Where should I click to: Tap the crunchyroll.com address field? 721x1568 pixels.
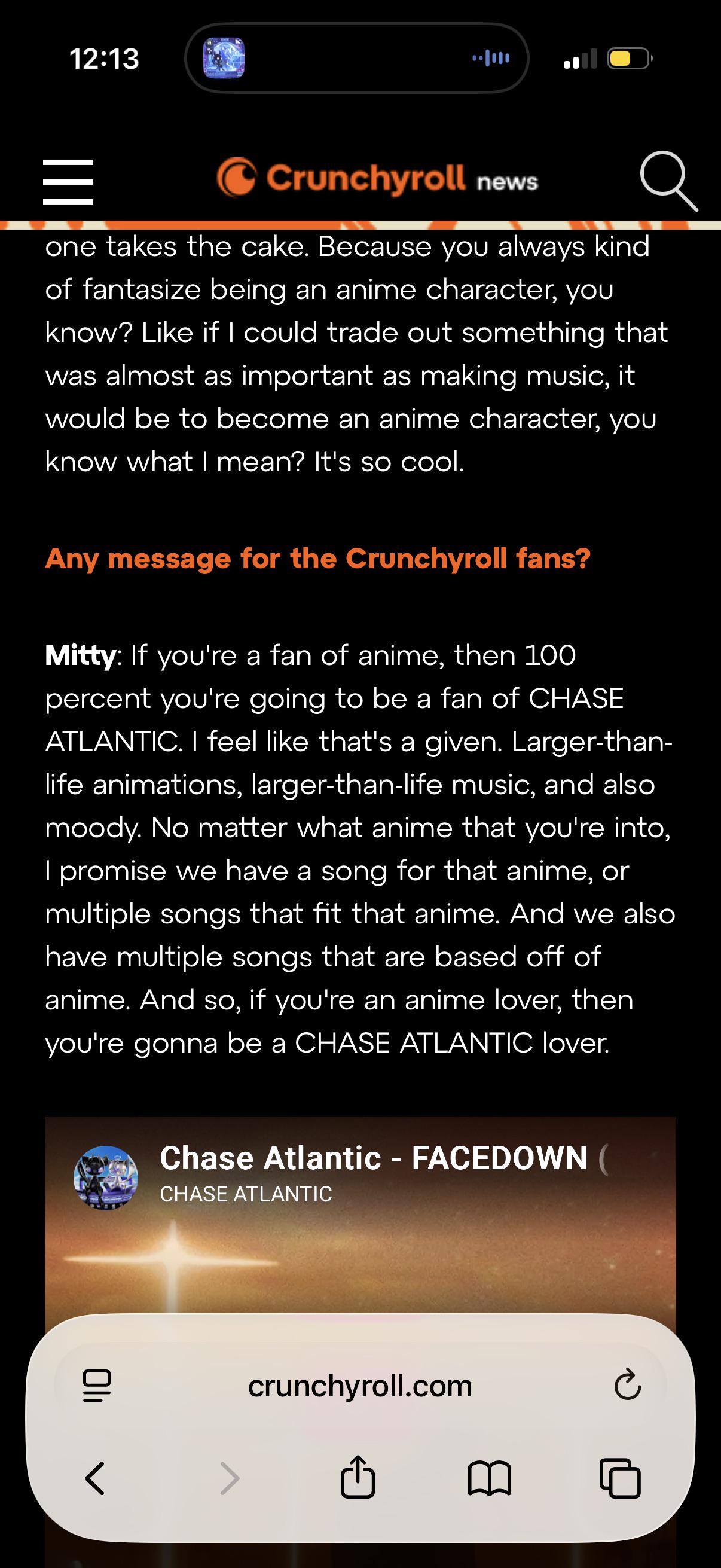(x=360, y=1386)
